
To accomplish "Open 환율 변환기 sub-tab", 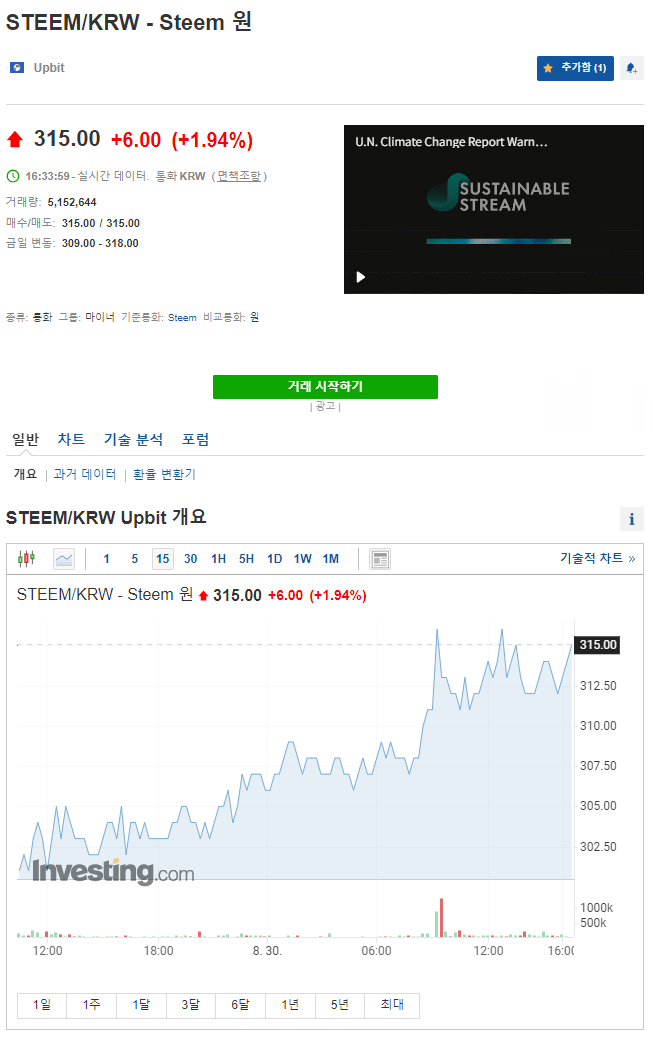I will (x=164, y=474).
